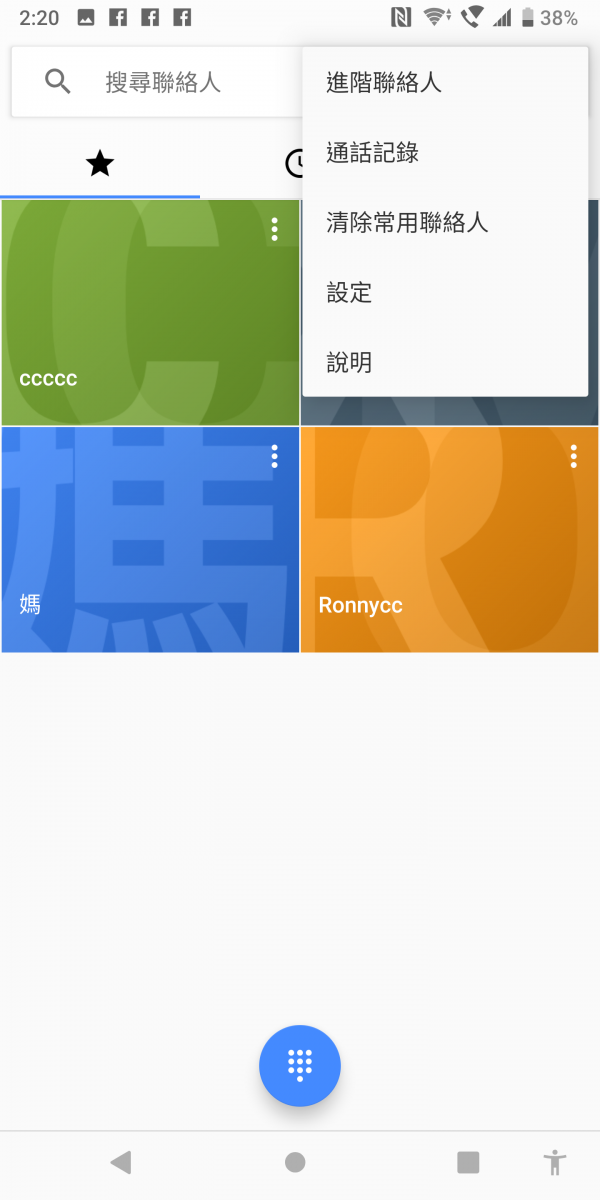Image resolution: width=600 pixels, height=1200 pixels.
Task: Open the dial pad button
Action: point(300,1066)
